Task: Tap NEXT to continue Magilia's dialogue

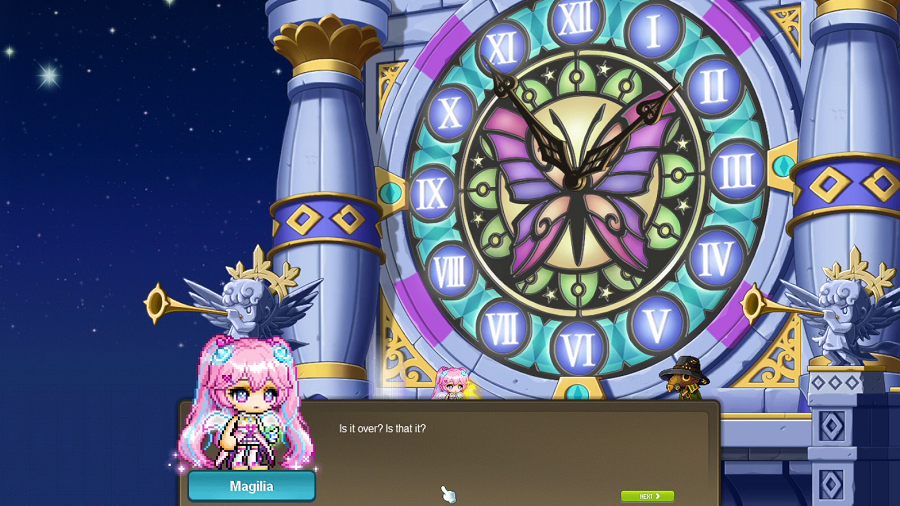Action: point(647,496)
